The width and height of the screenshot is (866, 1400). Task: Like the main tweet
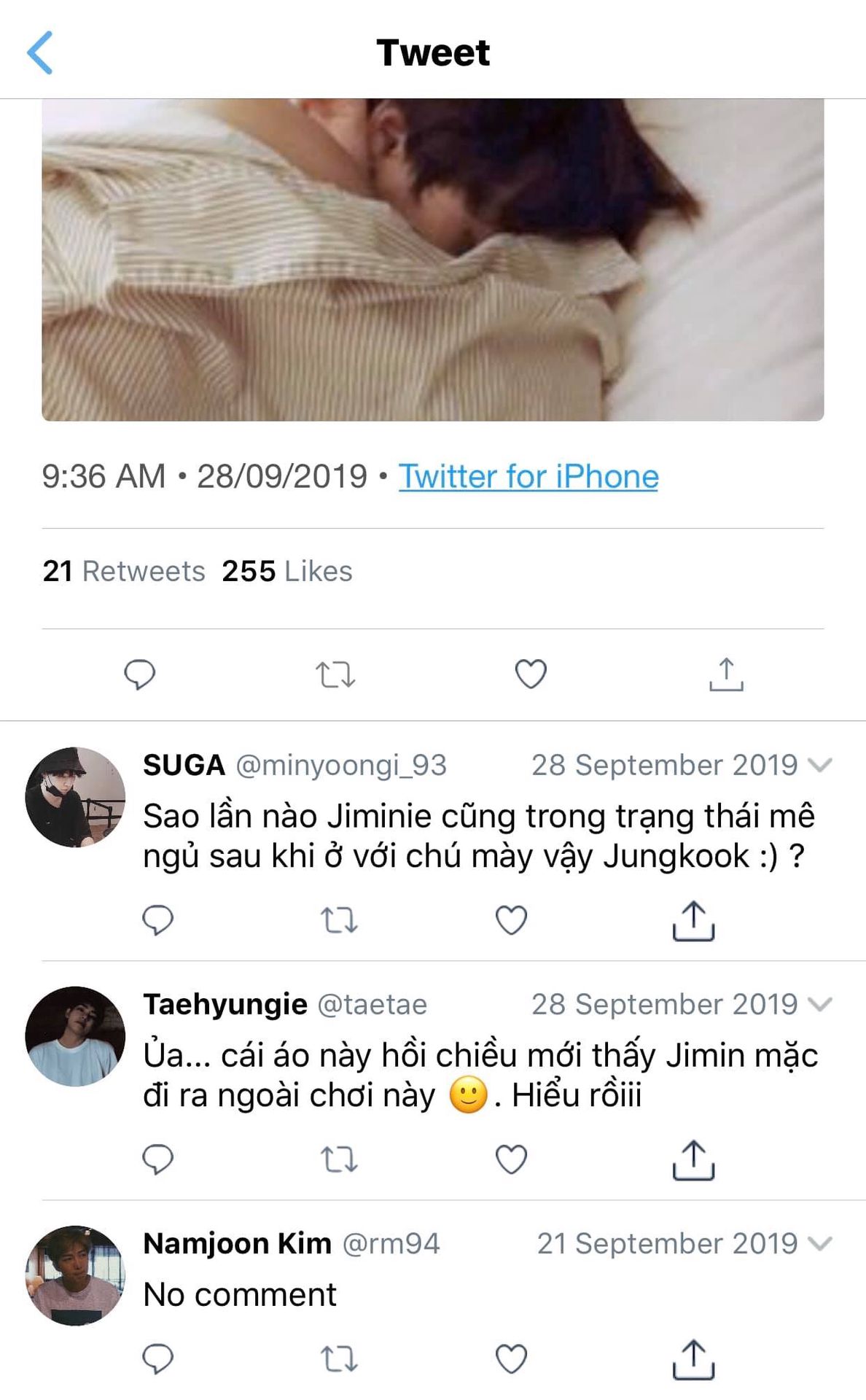tap(531, 674)
